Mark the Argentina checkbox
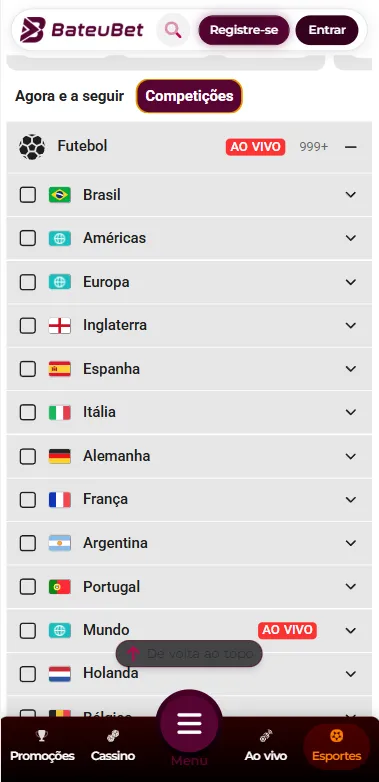Screen dimensions: 379x782 27,543
